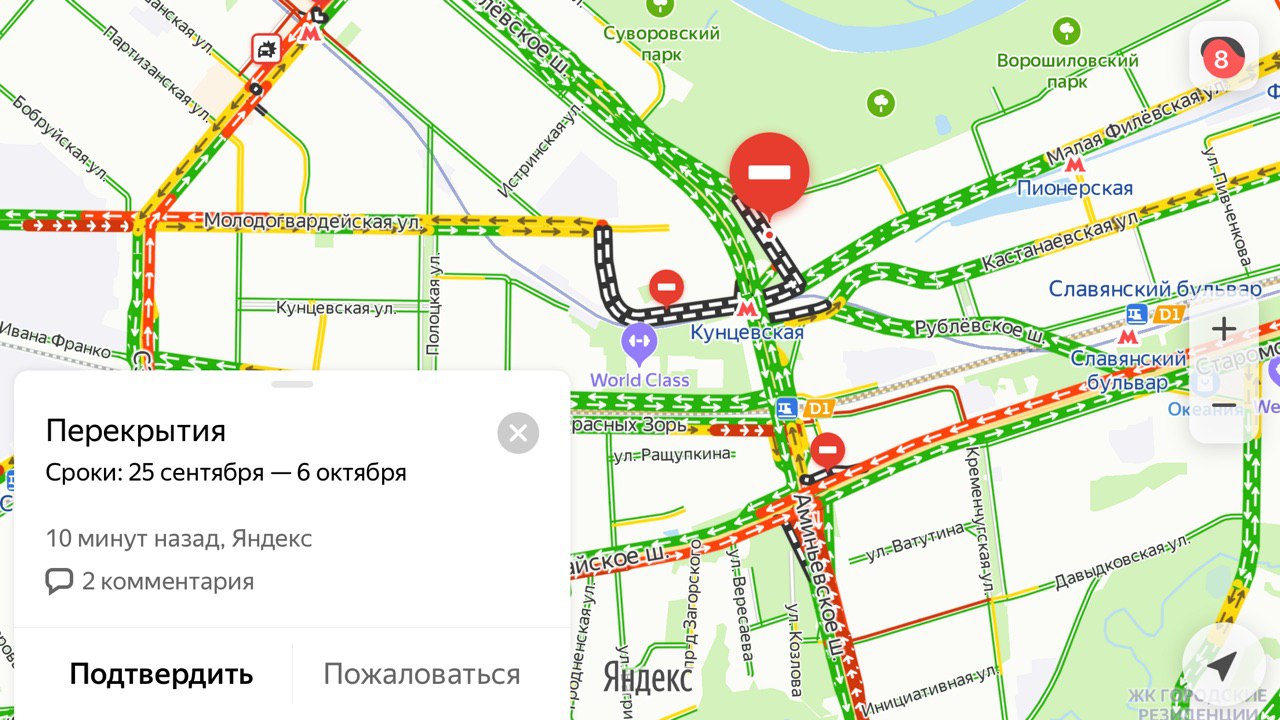Open the road accident marker on the map

[x=266, y=48]
